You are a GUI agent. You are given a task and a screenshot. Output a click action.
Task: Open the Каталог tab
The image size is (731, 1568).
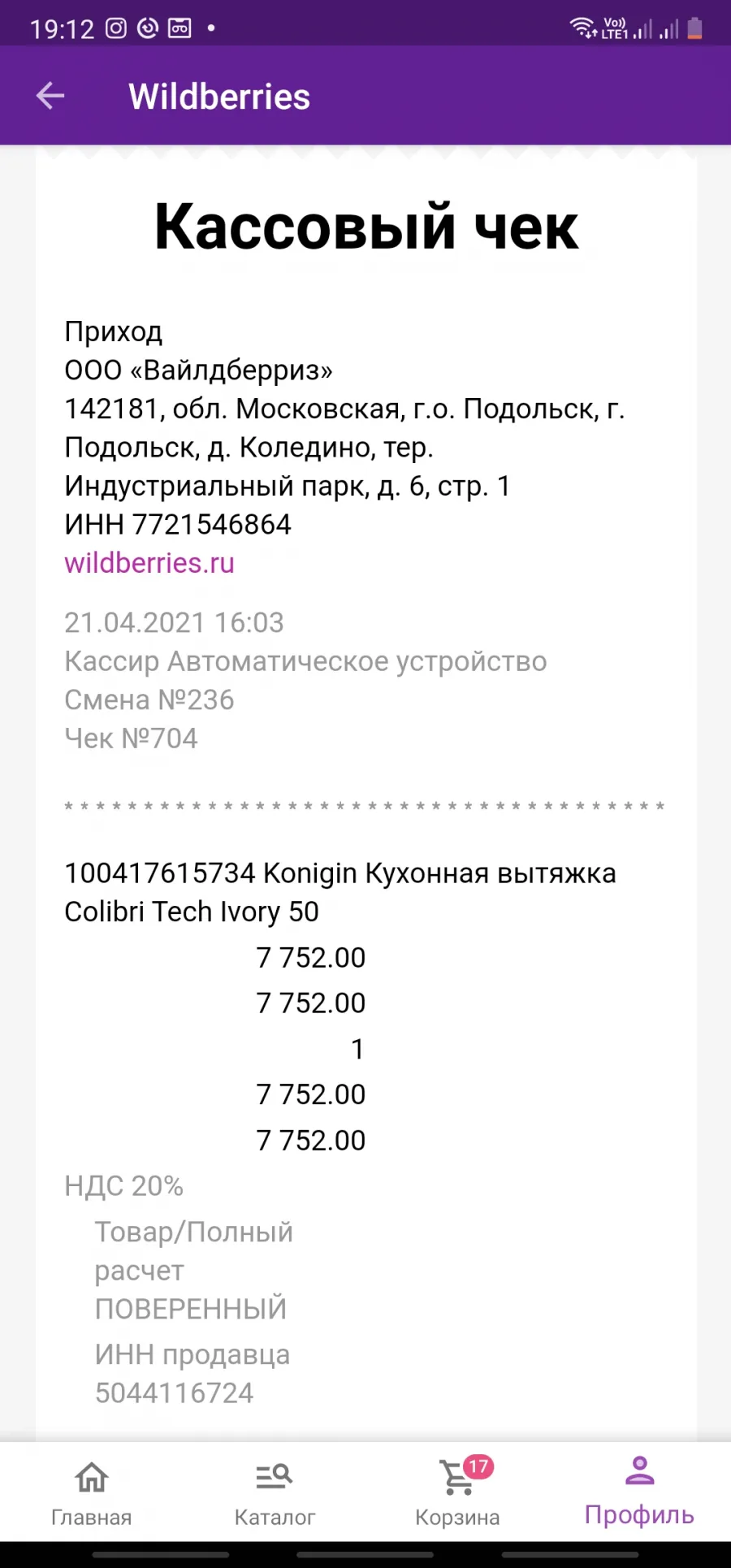[275, 1493]
